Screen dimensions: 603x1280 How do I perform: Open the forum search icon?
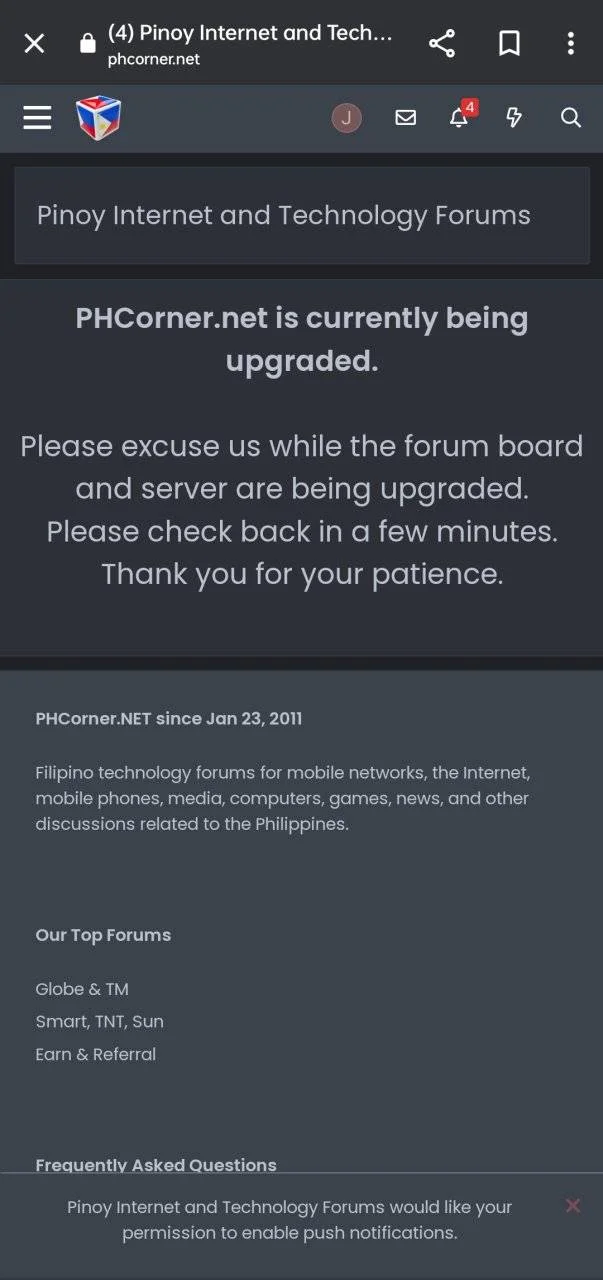pos(571,118)
